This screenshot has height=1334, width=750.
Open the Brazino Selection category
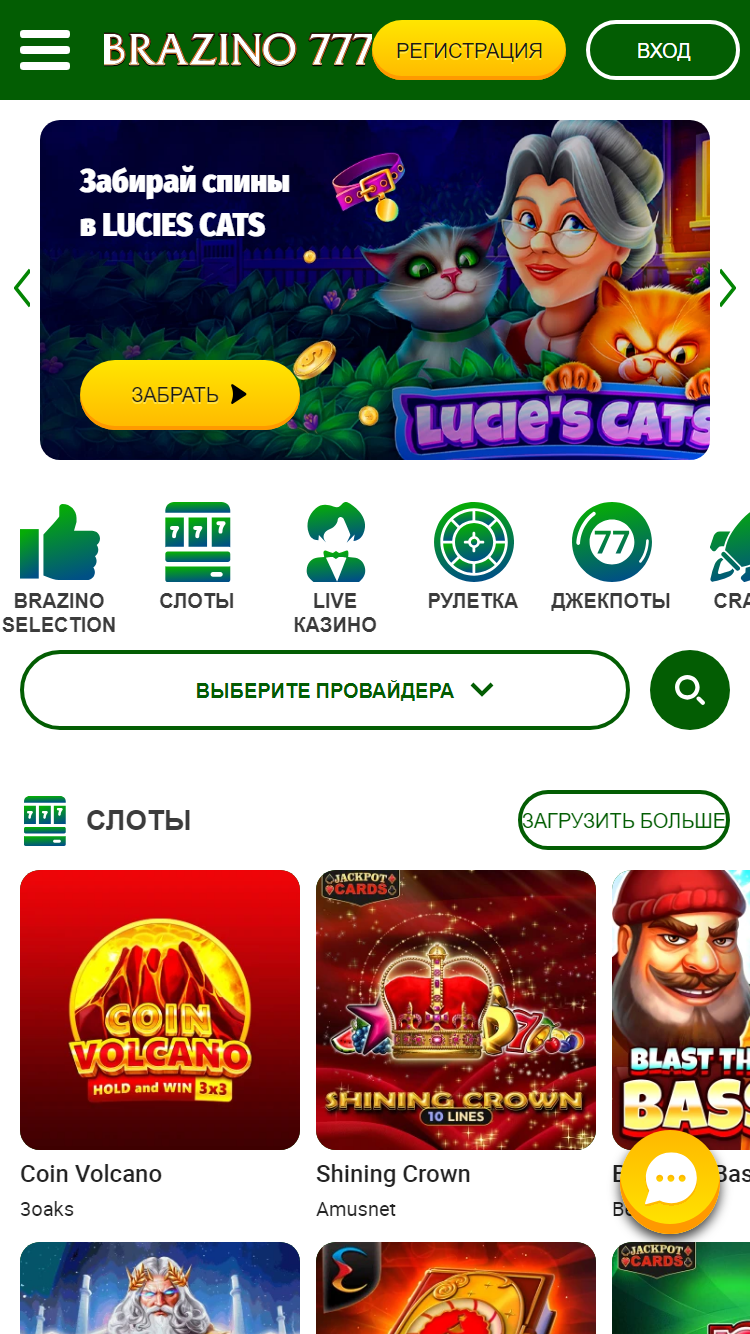click(x=59, y=568)
